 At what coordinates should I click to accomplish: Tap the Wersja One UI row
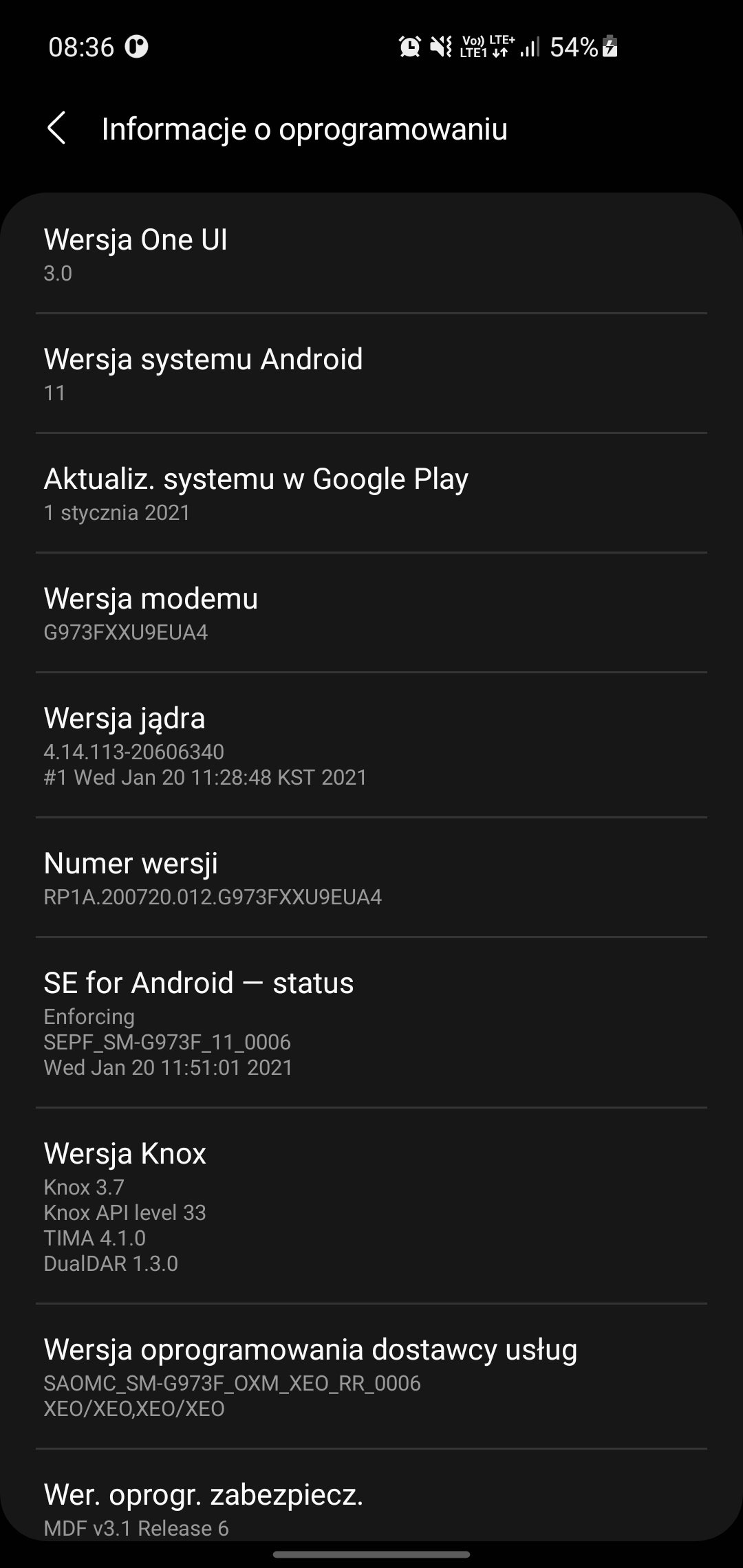click(x=371, y=254)
